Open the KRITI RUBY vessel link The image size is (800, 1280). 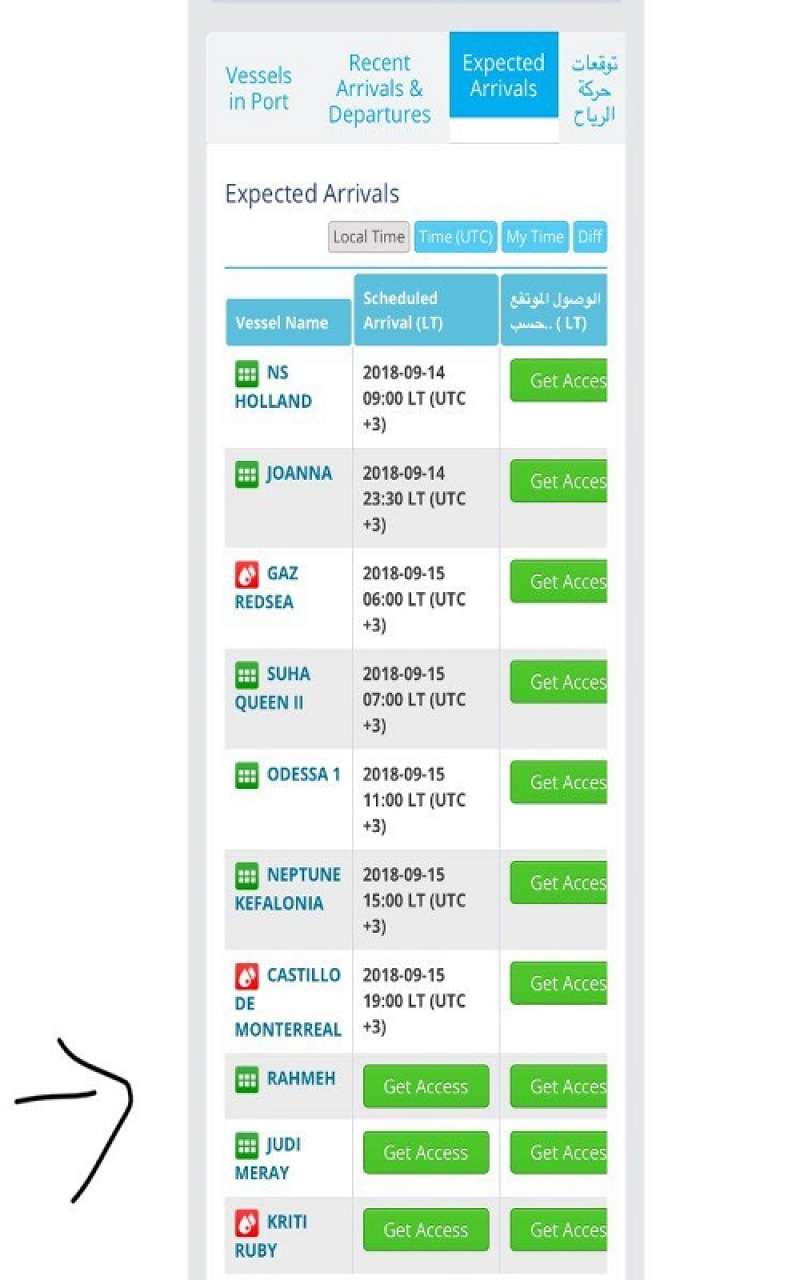point(271,1236)
